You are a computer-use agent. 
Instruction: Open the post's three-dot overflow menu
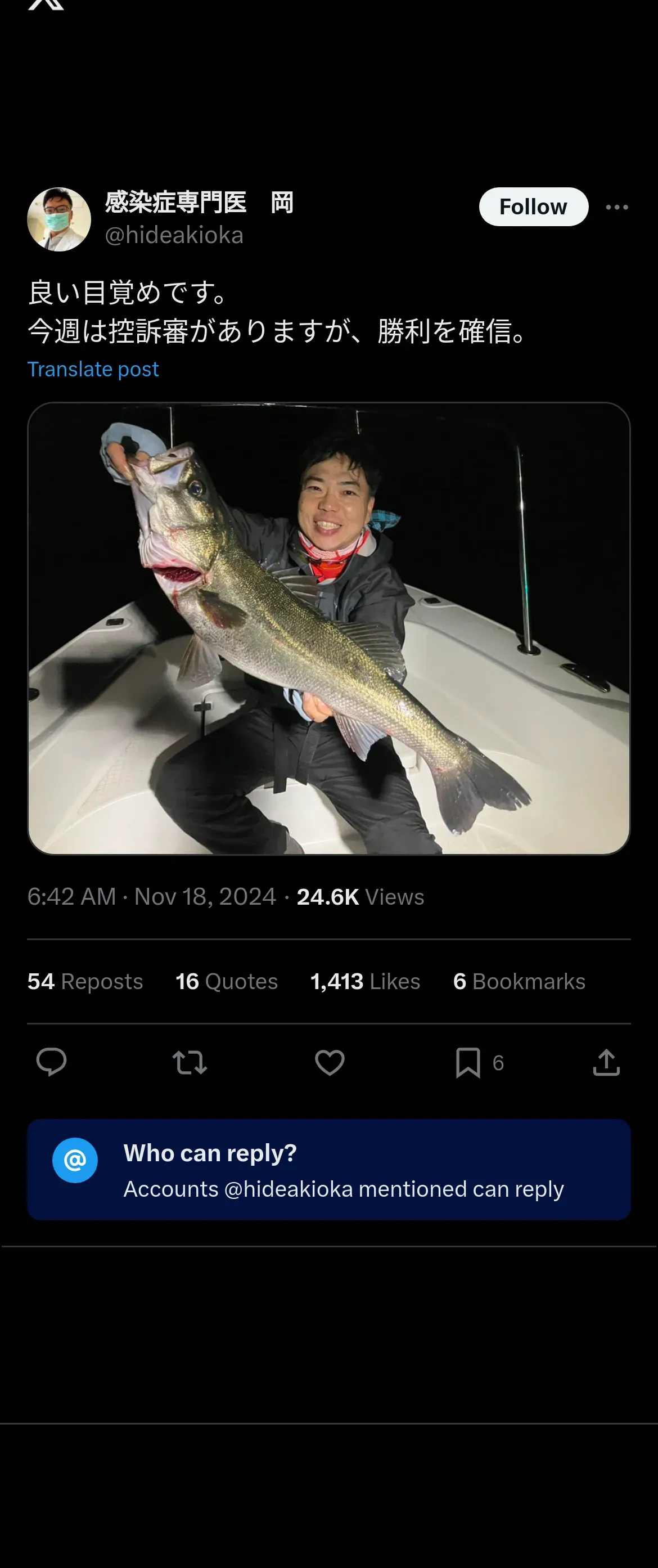(x=616, y=208)
